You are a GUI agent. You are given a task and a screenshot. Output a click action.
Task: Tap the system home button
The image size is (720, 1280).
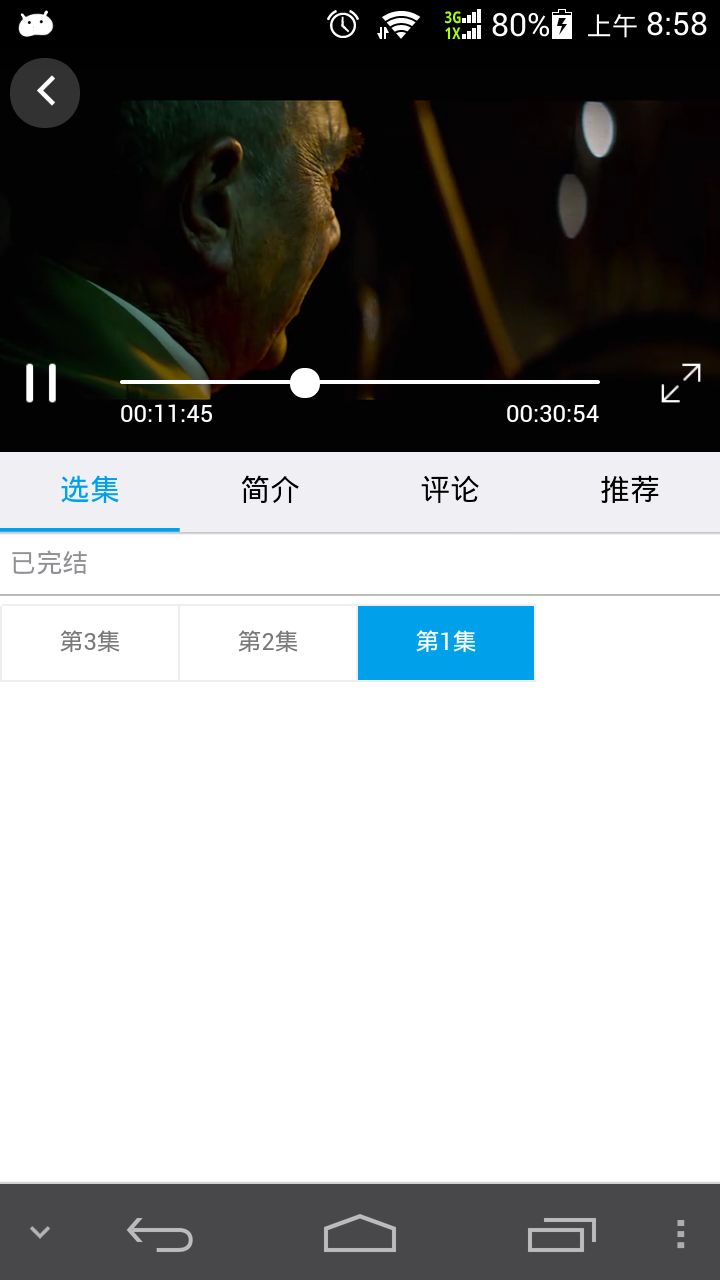(x=360, y=1233)
